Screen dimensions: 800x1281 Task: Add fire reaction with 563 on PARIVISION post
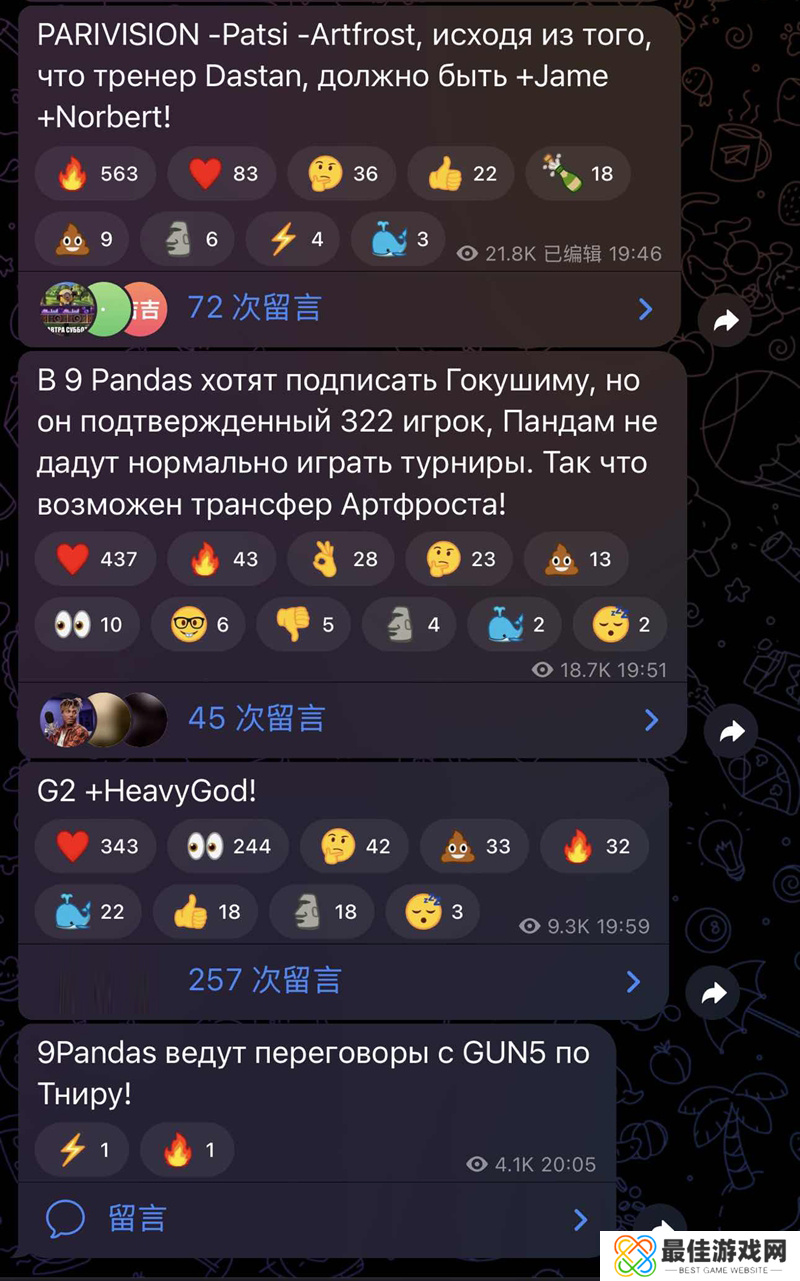(96, 174)
